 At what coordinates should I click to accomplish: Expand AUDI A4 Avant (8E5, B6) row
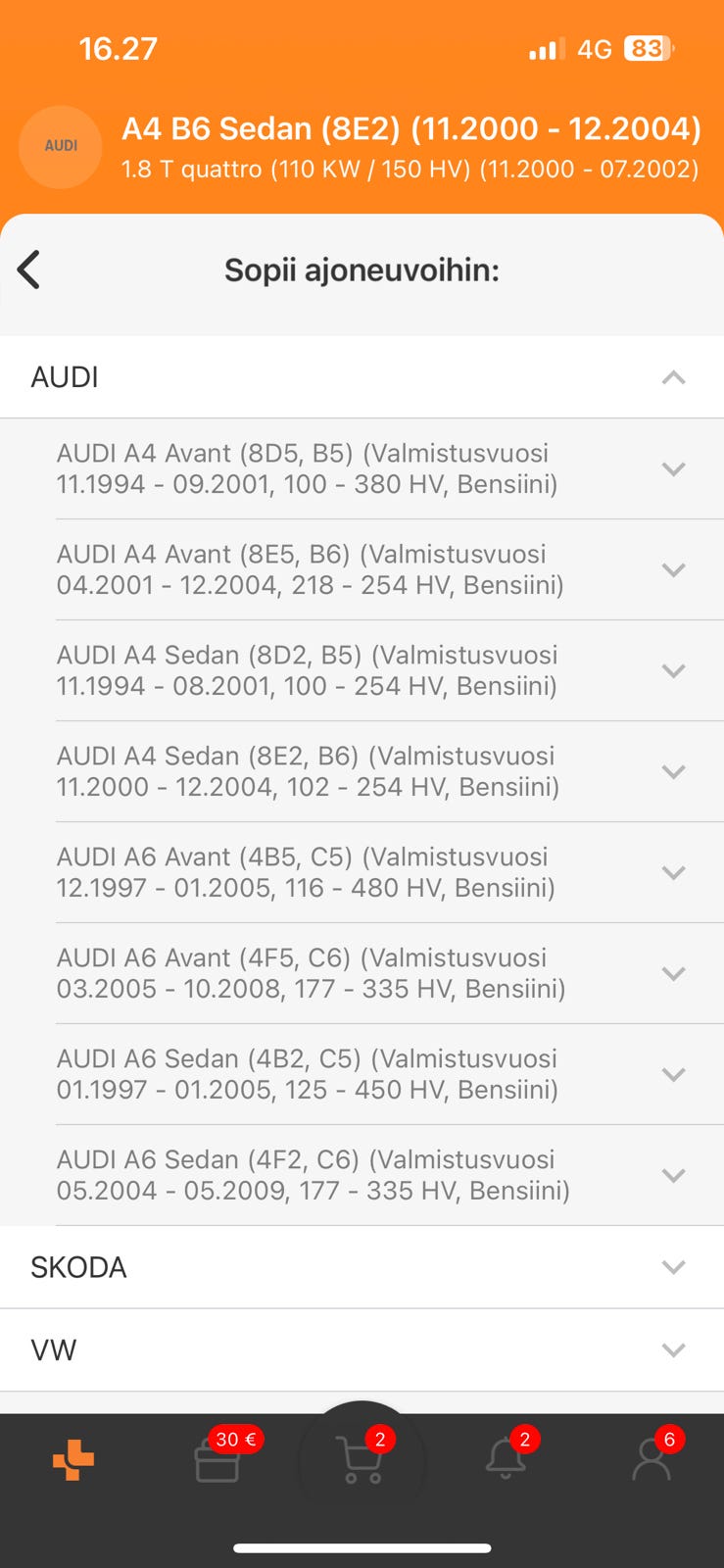[x=672, y=569]
